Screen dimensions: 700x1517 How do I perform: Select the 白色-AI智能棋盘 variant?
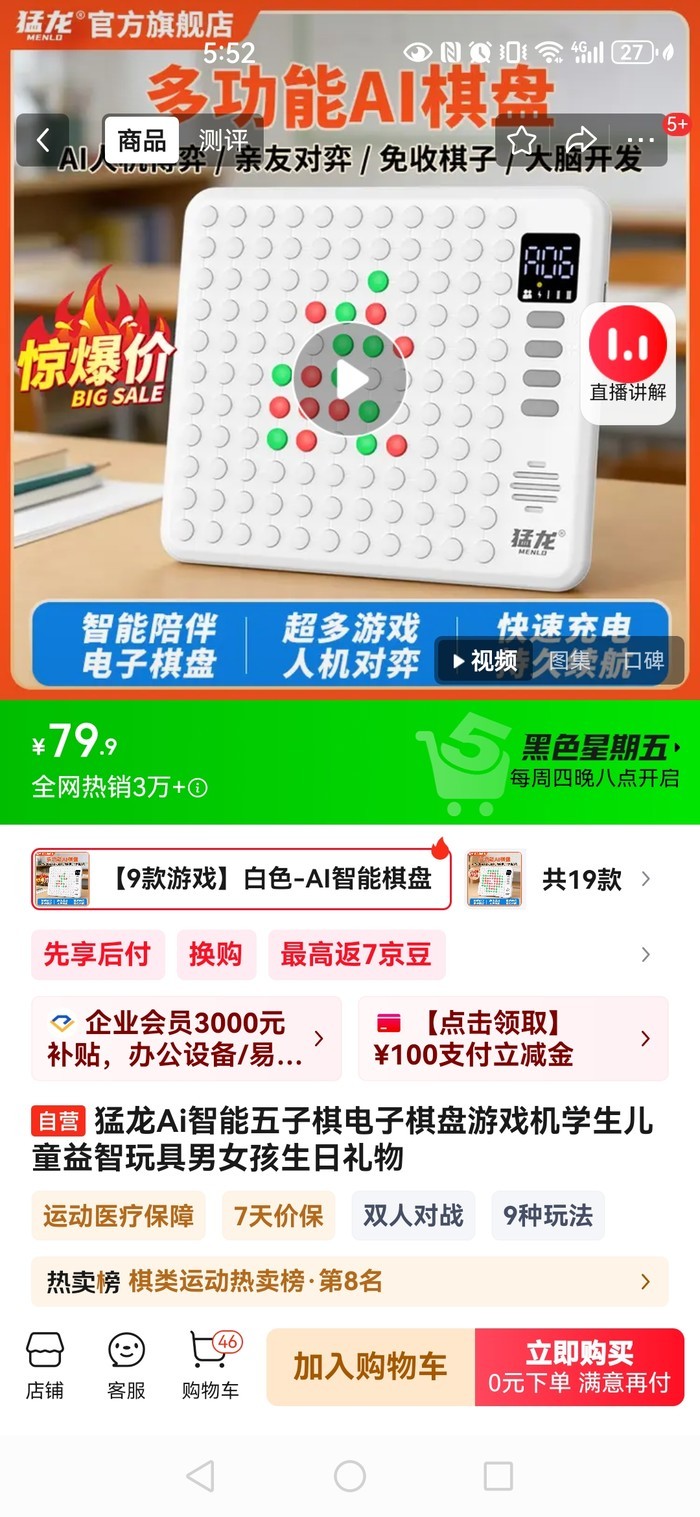tap(241, 879)
